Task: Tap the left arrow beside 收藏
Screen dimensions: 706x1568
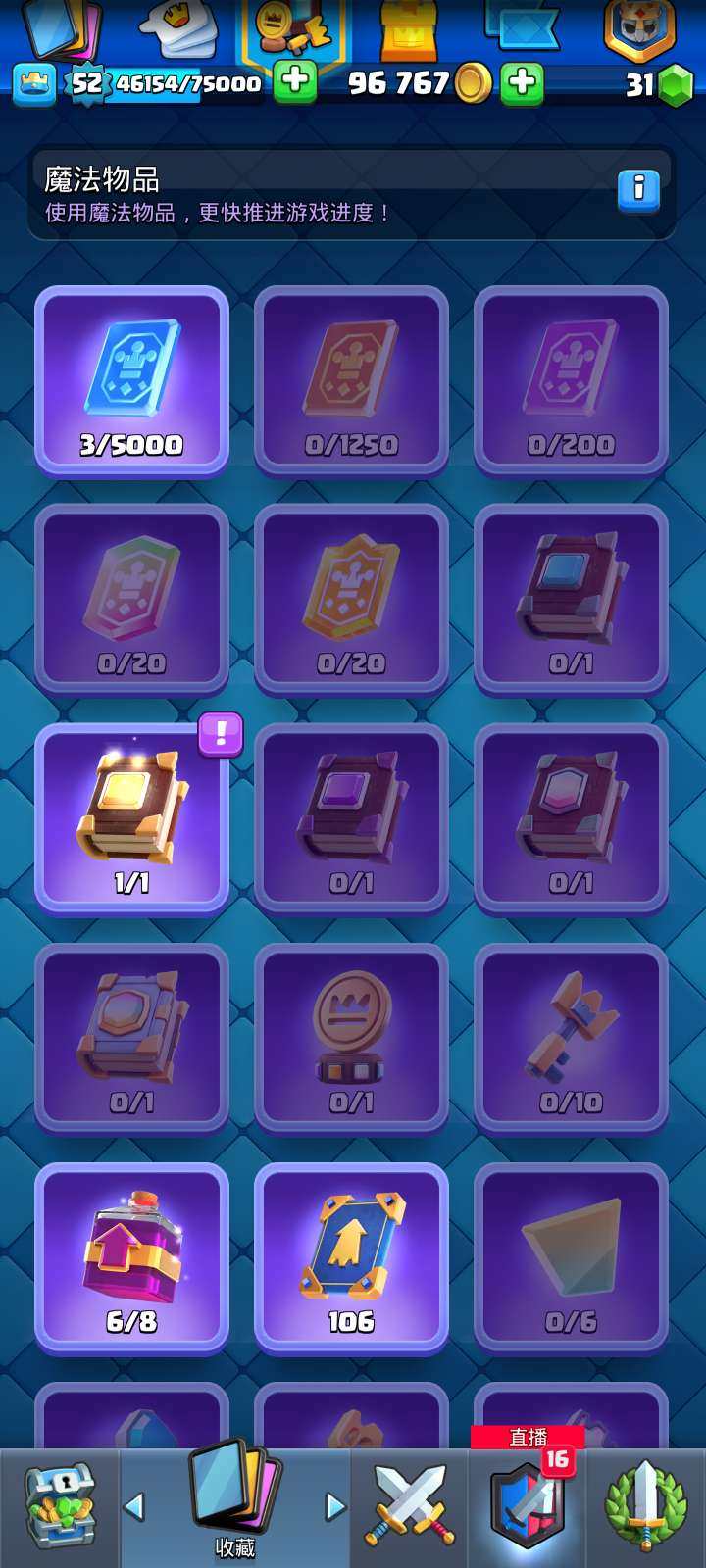Action: [x=134, y=1506]
